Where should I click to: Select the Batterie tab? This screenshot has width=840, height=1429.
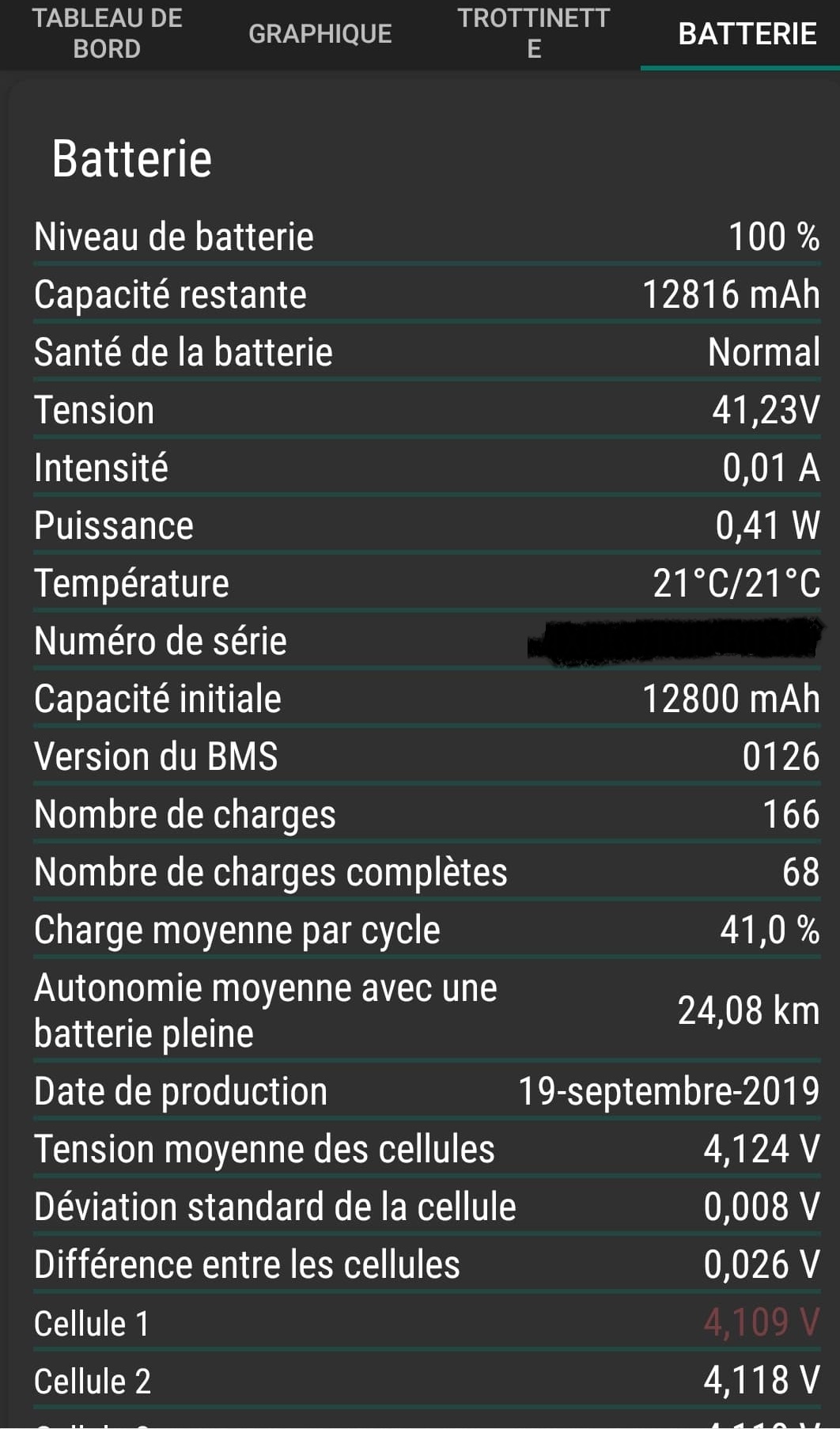point(747,34)
